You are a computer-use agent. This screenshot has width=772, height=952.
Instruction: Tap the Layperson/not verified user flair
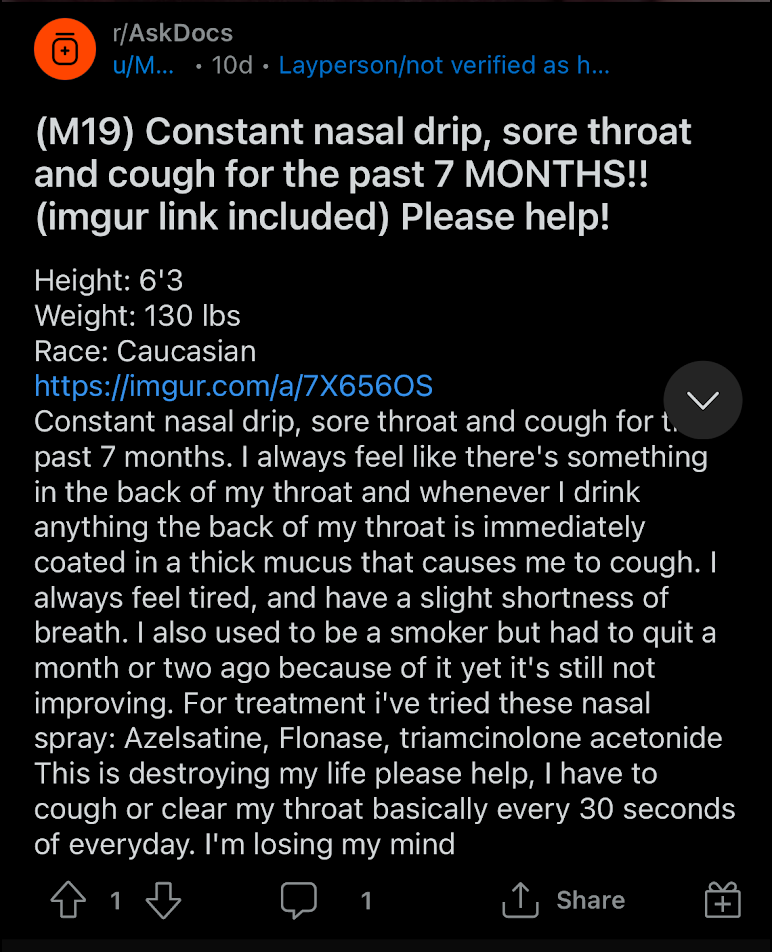(444, 66)
